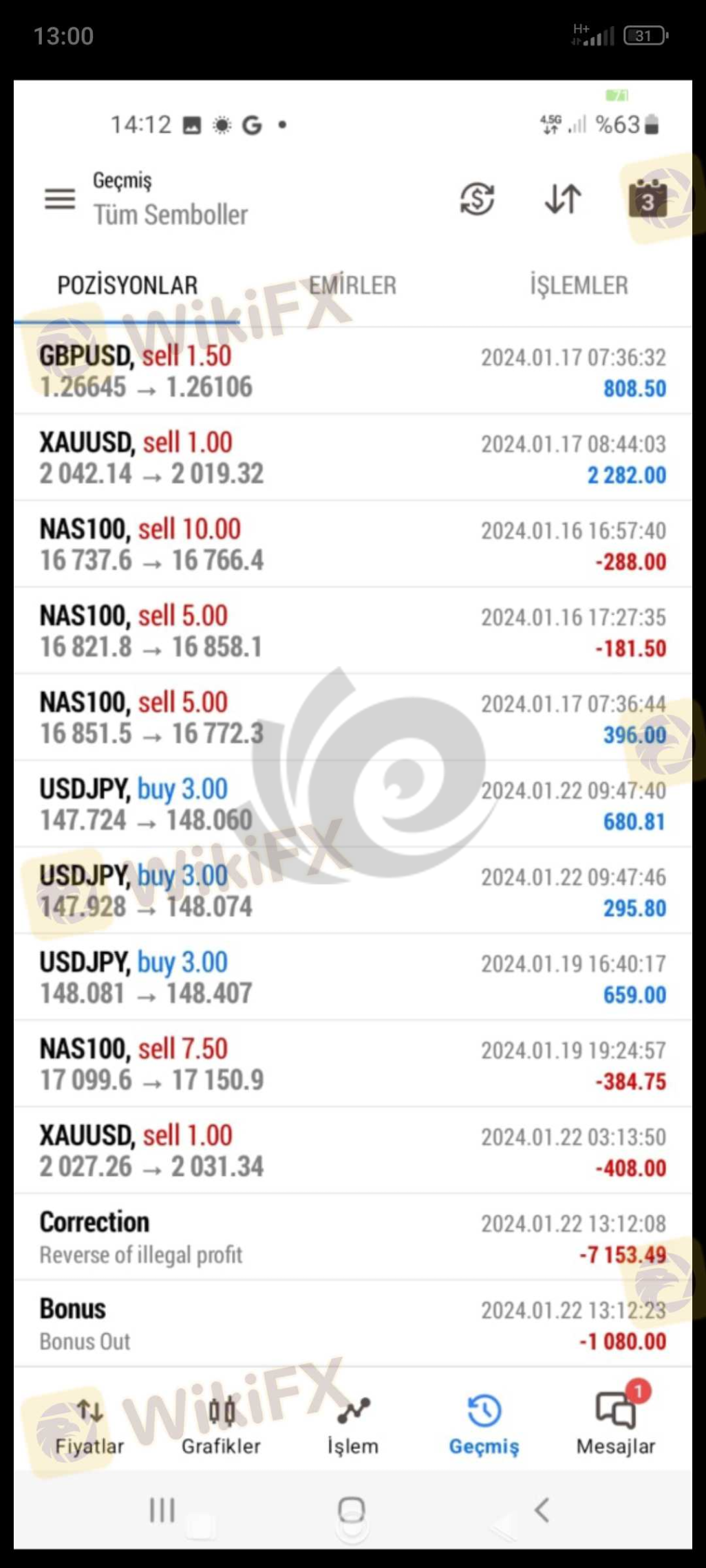Open the NAS100 sell 10.00 position

click(x=352, y=545)
